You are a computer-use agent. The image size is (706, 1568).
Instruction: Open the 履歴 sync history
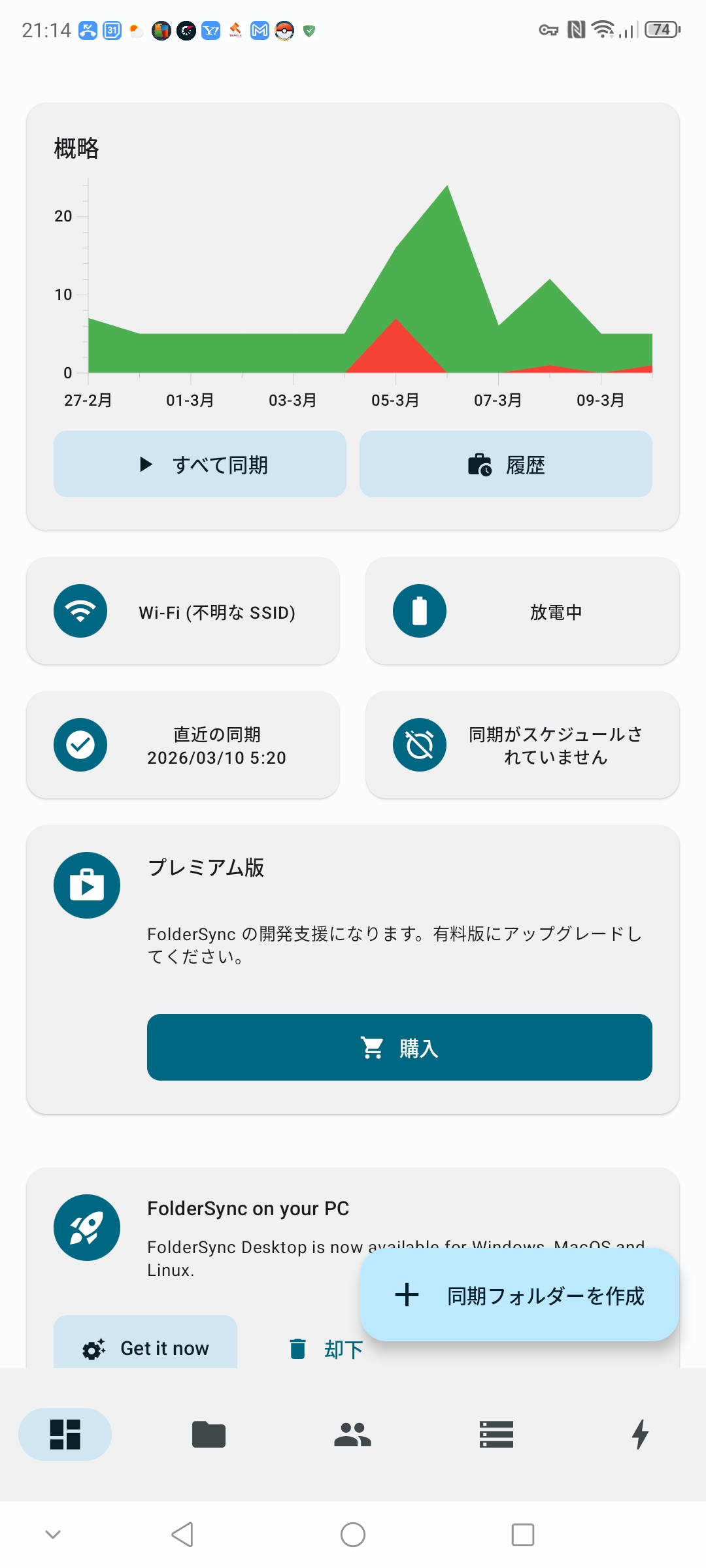point(505,464)
